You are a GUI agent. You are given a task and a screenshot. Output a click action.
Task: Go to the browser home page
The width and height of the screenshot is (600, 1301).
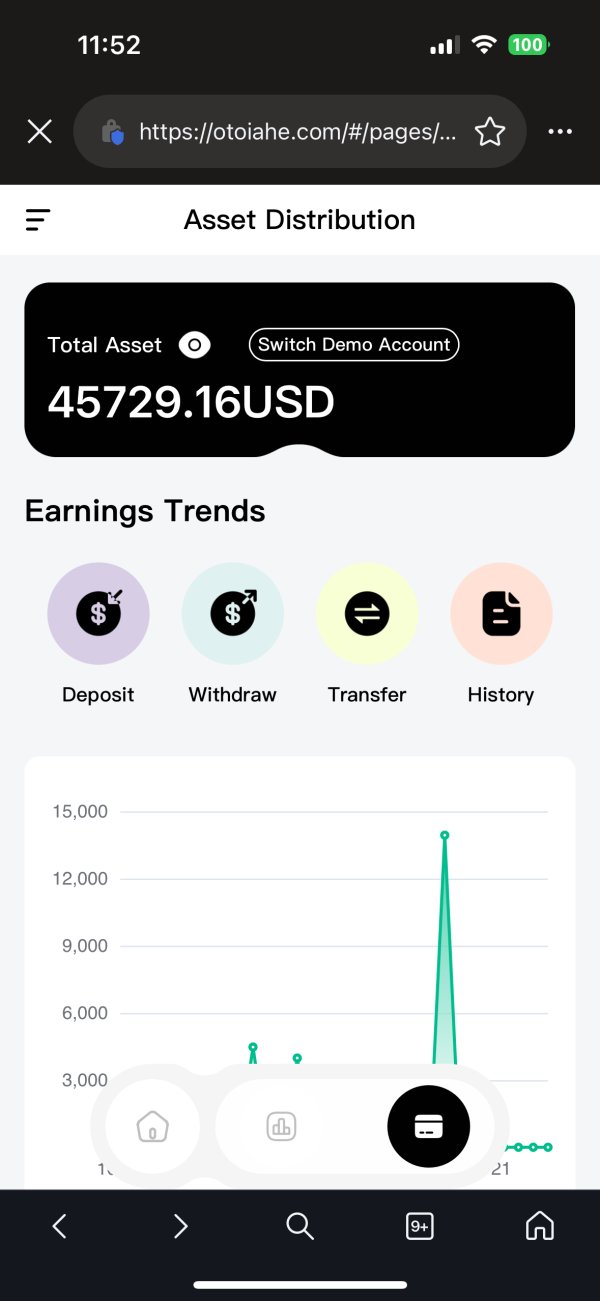click(x=540, y=1226)
